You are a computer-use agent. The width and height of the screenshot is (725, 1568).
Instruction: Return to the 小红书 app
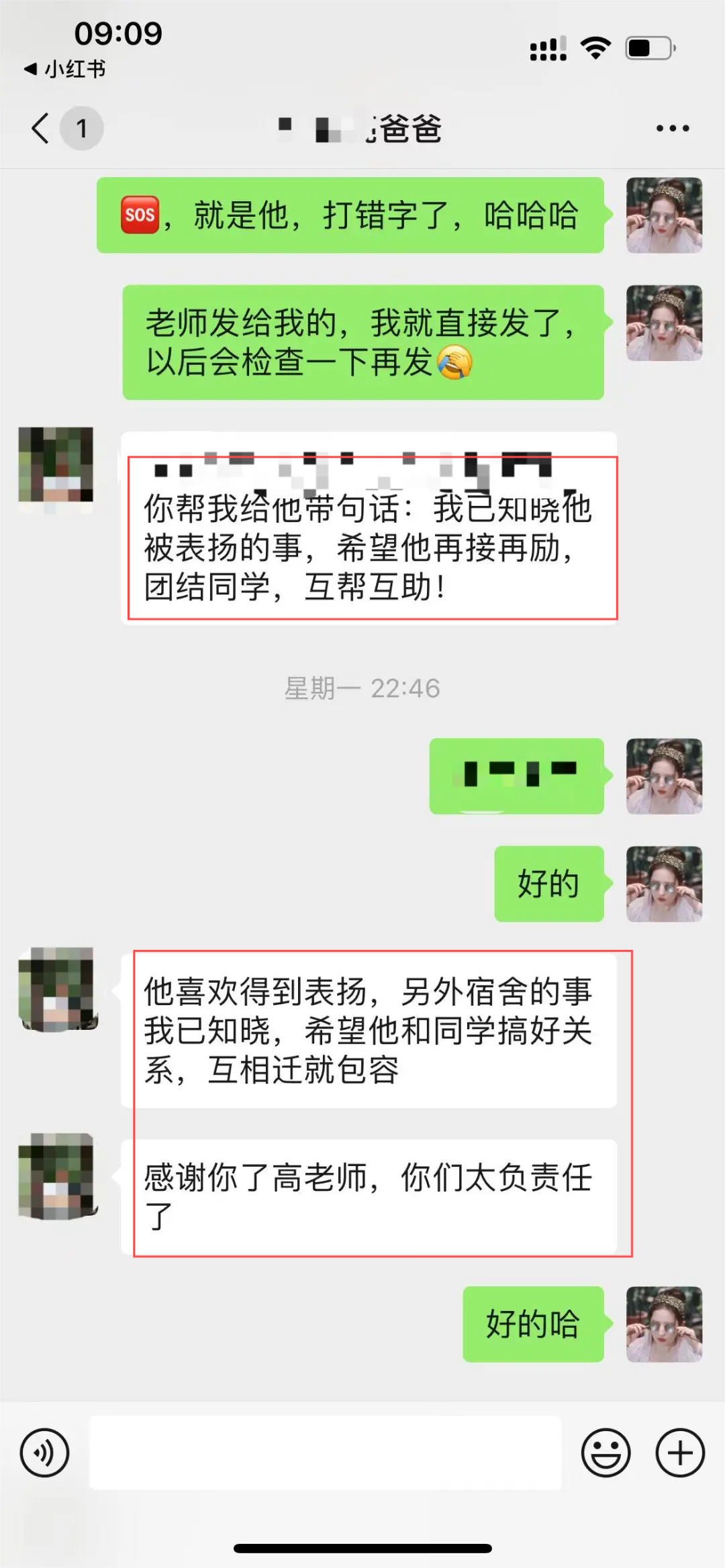(x=66, y=69)
